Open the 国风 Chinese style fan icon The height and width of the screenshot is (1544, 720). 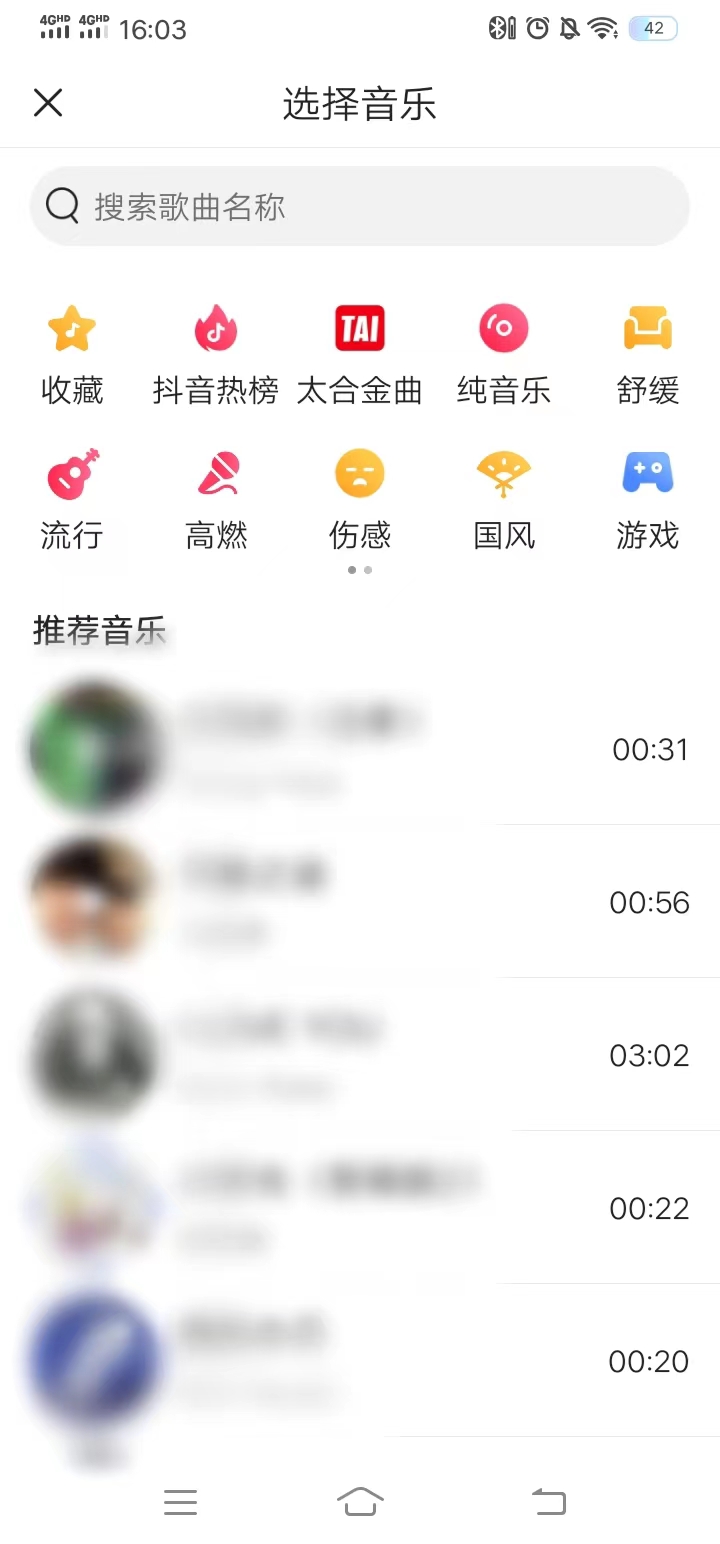504,495
